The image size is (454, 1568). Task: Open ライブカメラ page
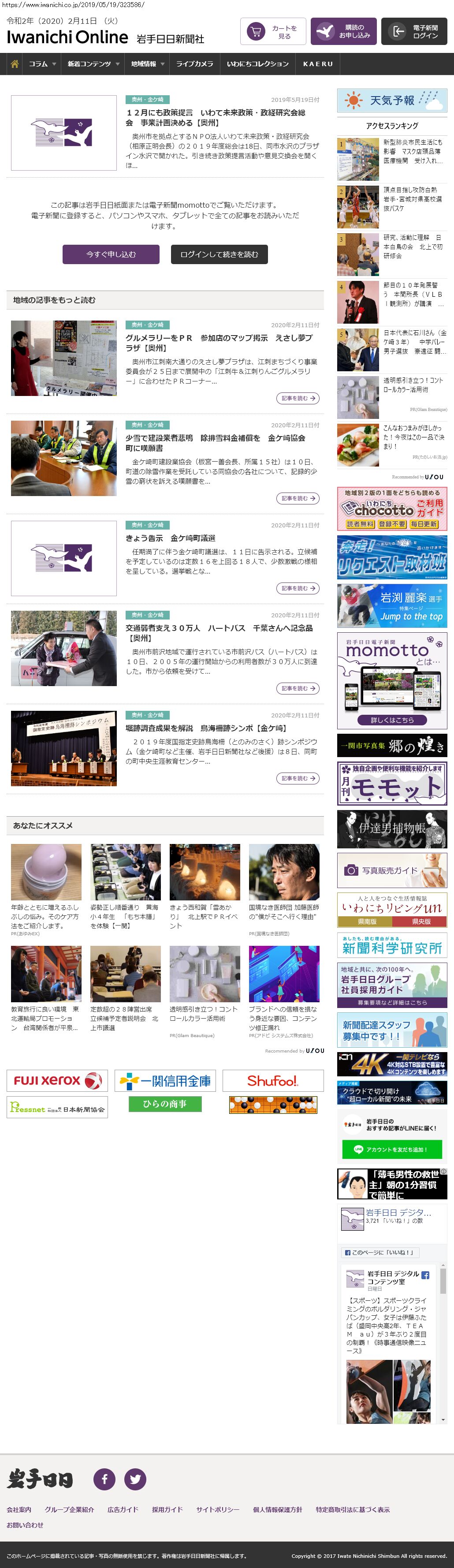tap(194, 64)
